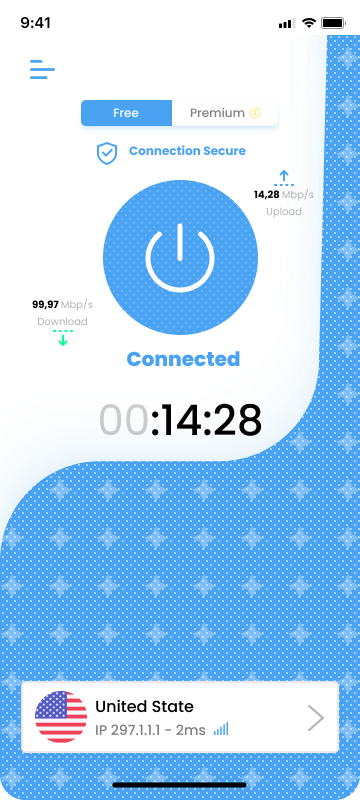Switch to the Premium tab
The height and width of the screenshot is (800, 360).
[x=225, y=113]
